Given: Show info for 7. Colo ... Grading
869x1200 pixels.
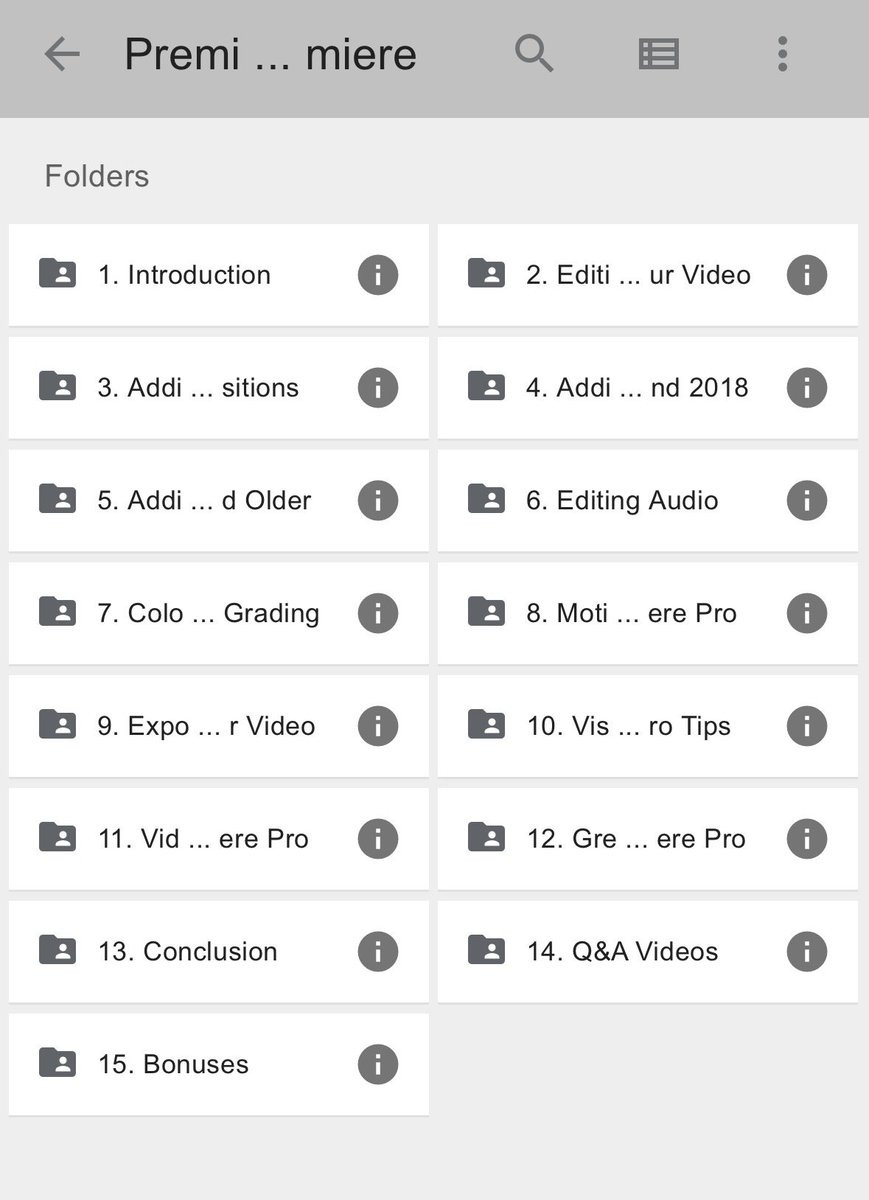Looking at the screenshot, I should coord(378,614).
